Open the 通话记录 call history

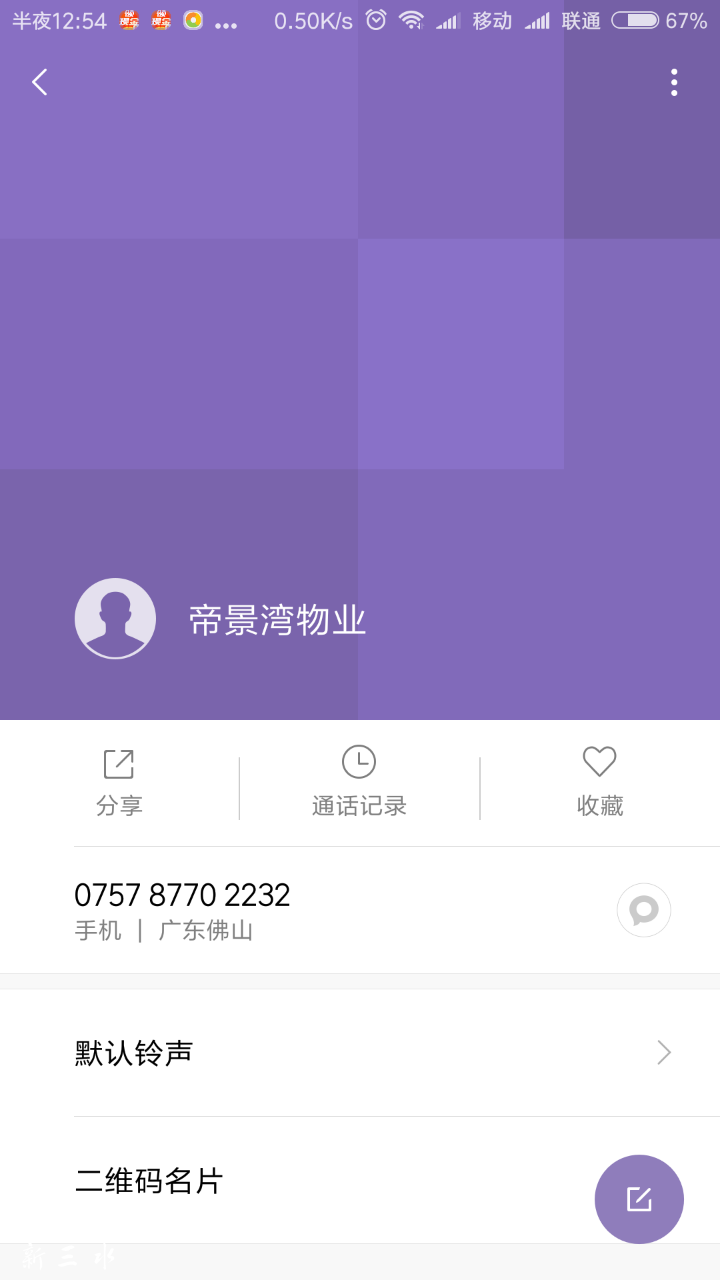(359, 785)
